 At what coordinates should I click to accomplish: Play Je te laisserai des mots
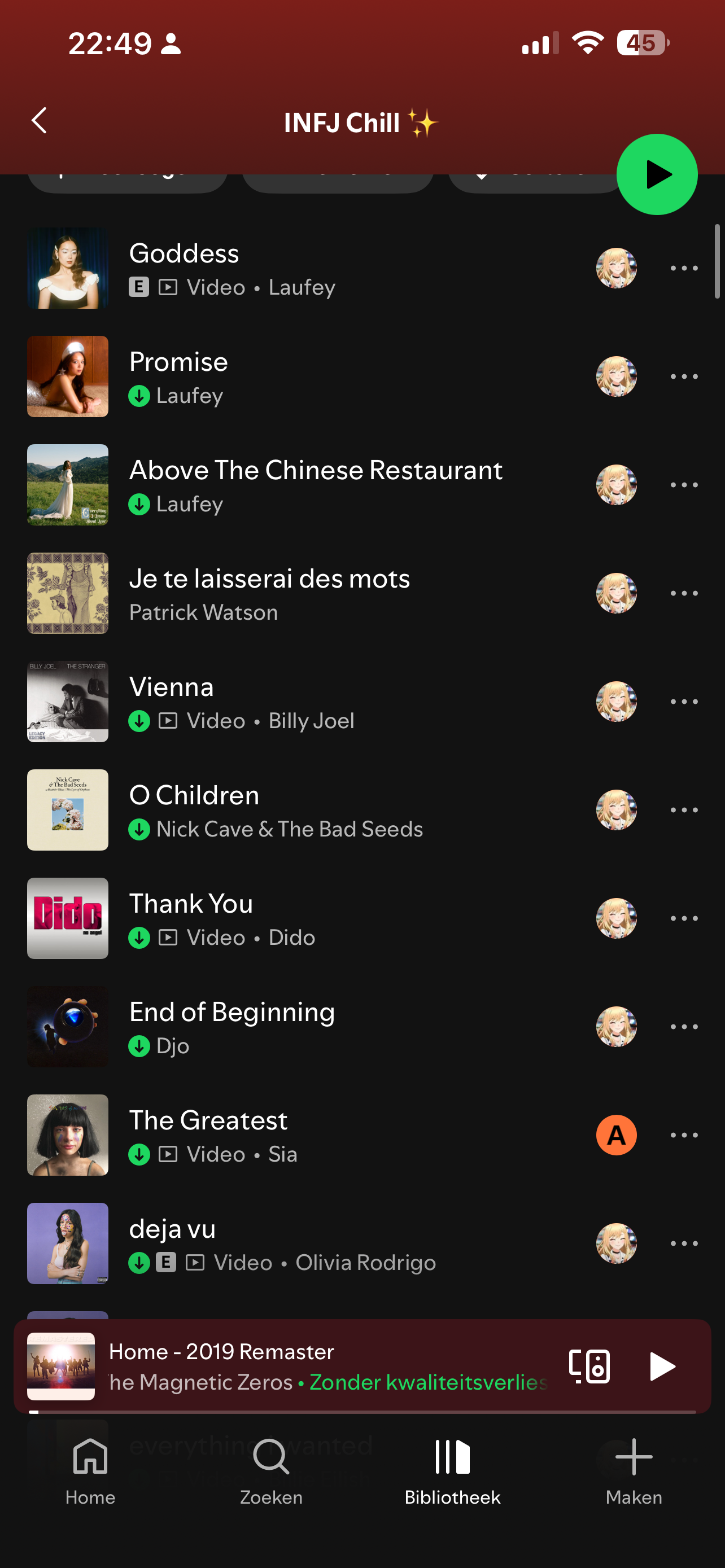[x=304, y=593]
